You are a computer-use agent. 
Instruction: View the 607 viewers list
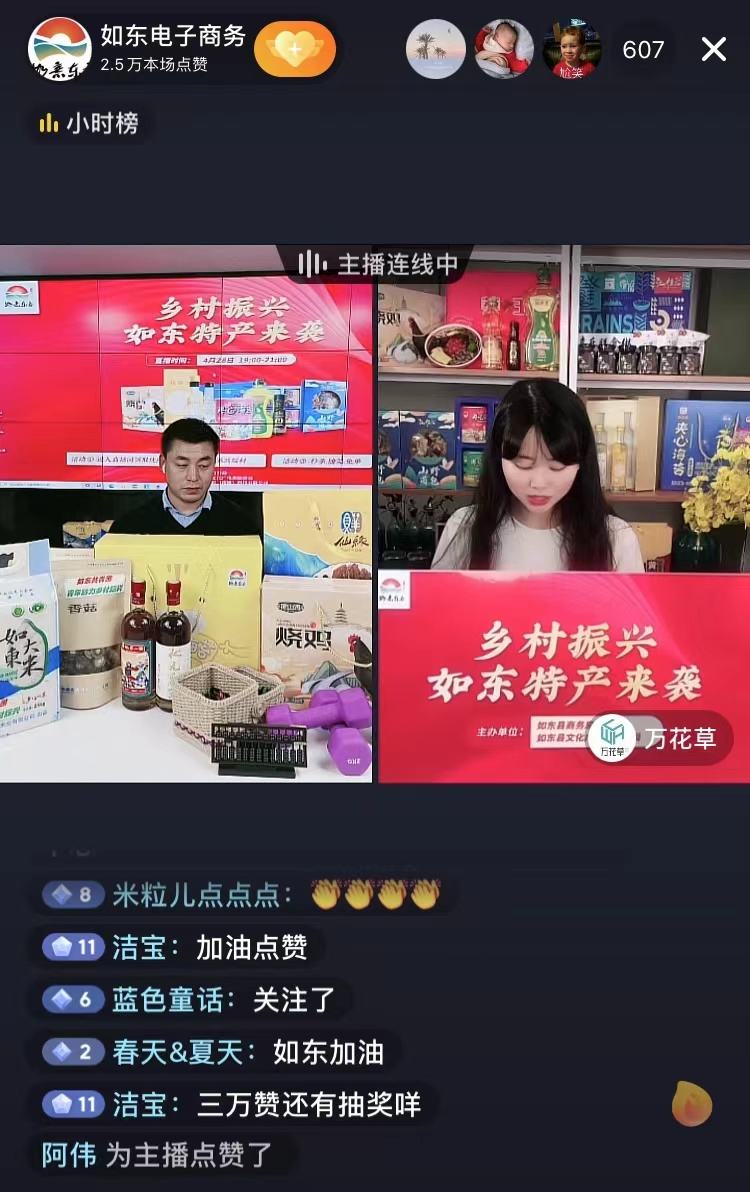point(643,49)
